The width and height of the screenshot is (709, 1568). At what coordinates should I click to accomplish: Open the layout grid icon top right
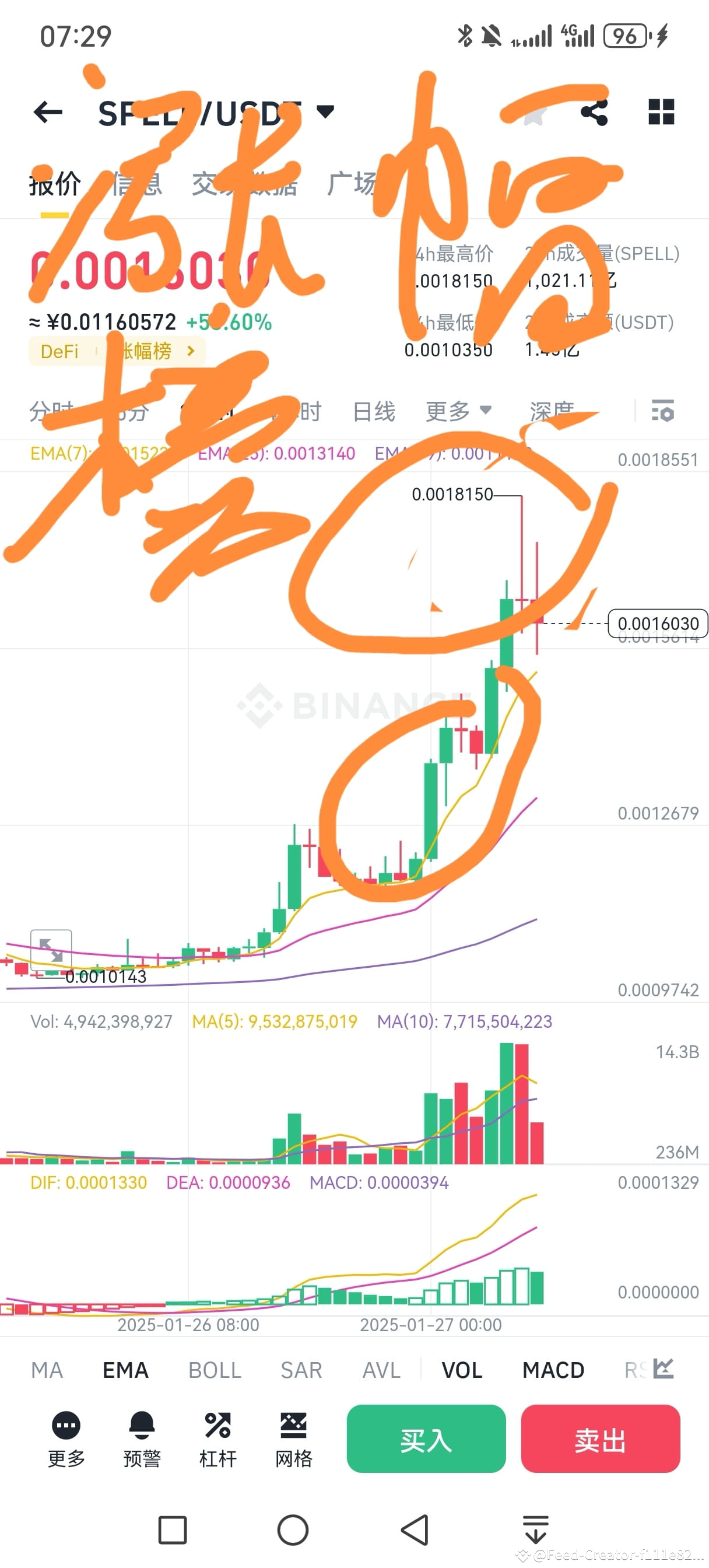(x=661, y=113)
